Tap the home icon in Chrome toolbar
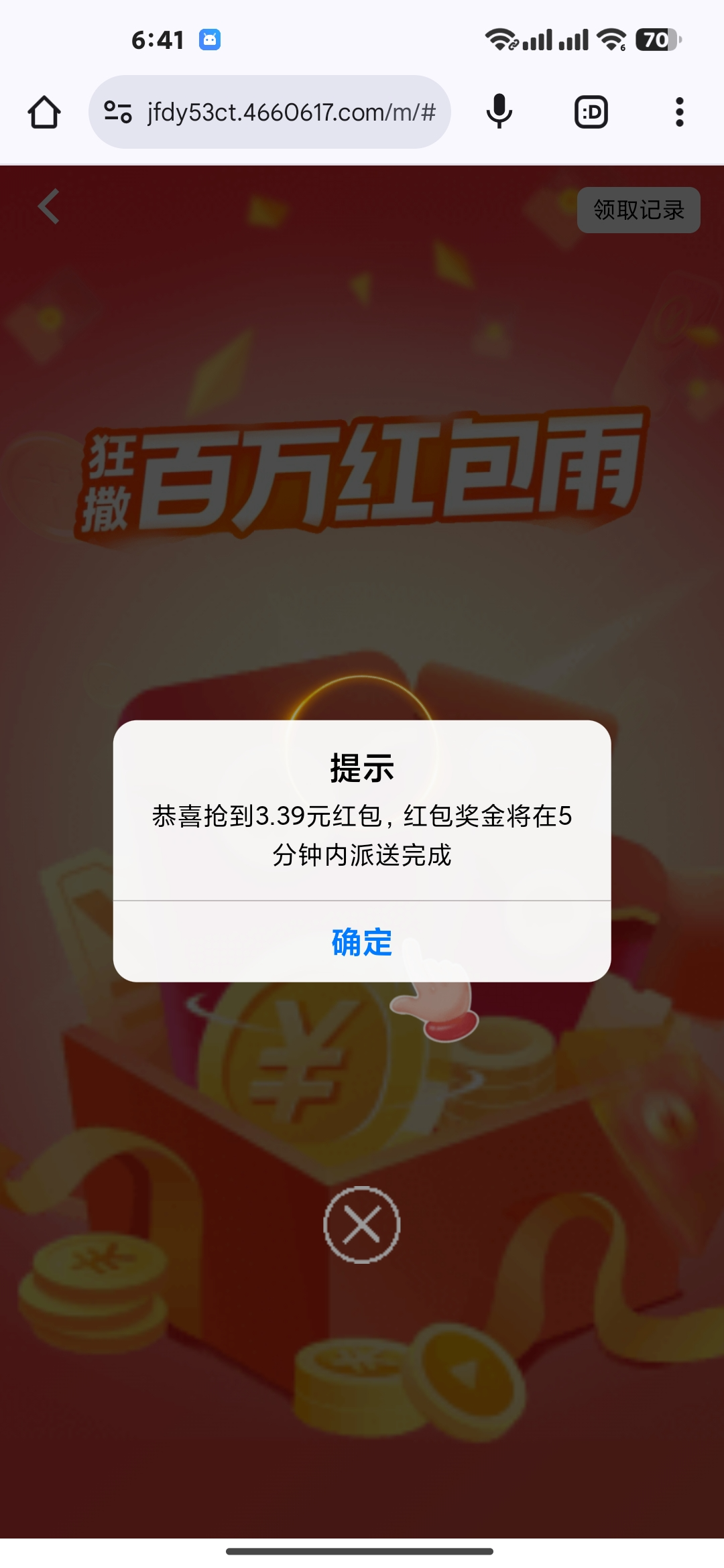Screen dimensions: 724x1568 coord(44,111)
